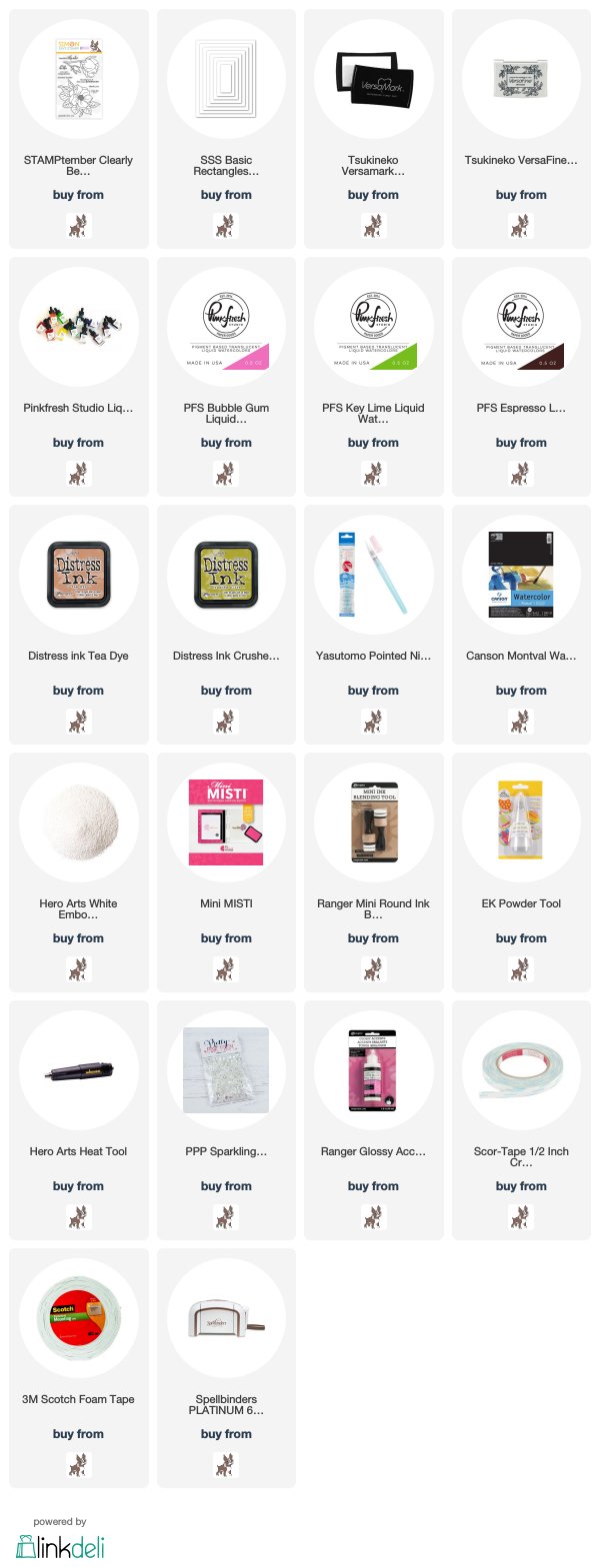Open the Canson Montval Wa... paper card
The height and width of the screenshot is (1568, 600).
point(521,578)
